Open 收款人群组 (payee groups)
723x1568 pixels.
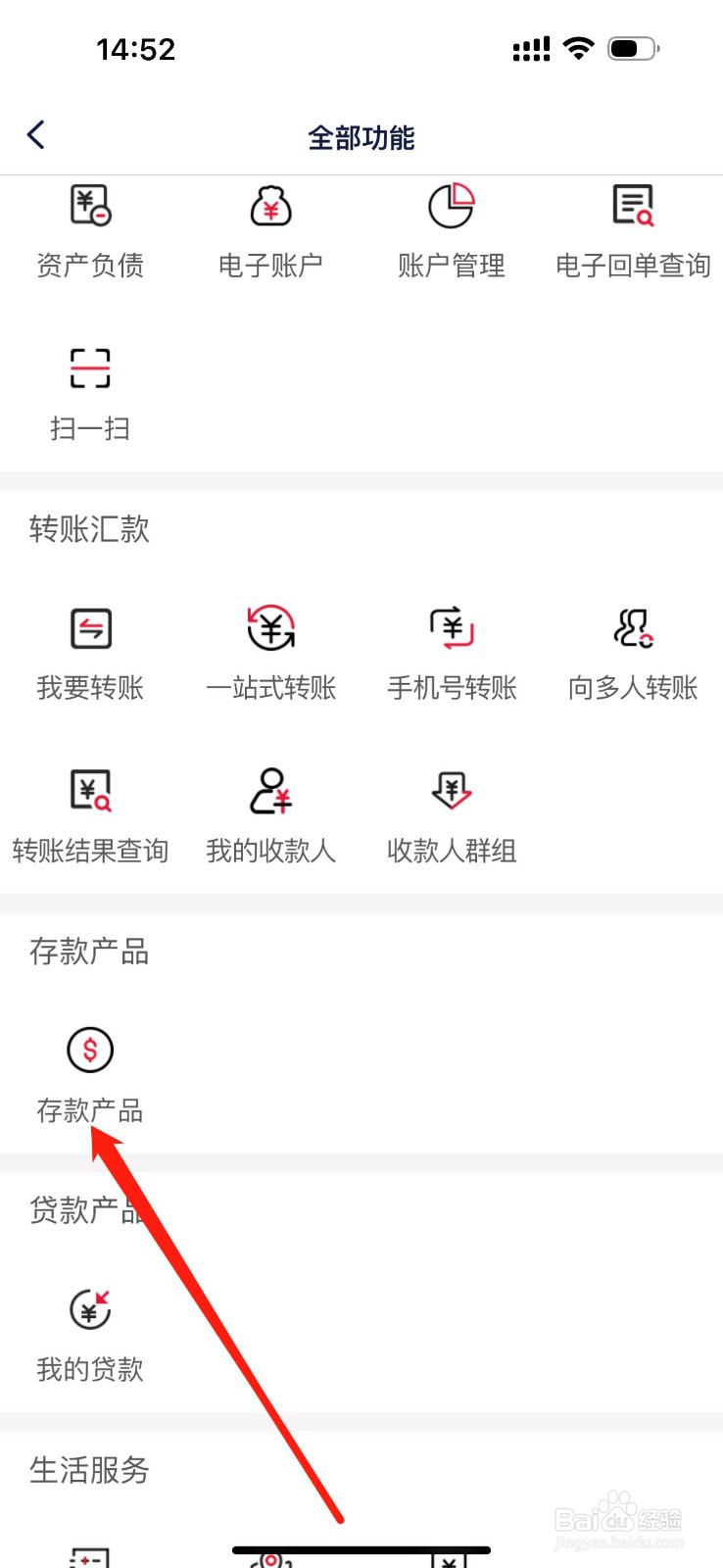[452, 817]
